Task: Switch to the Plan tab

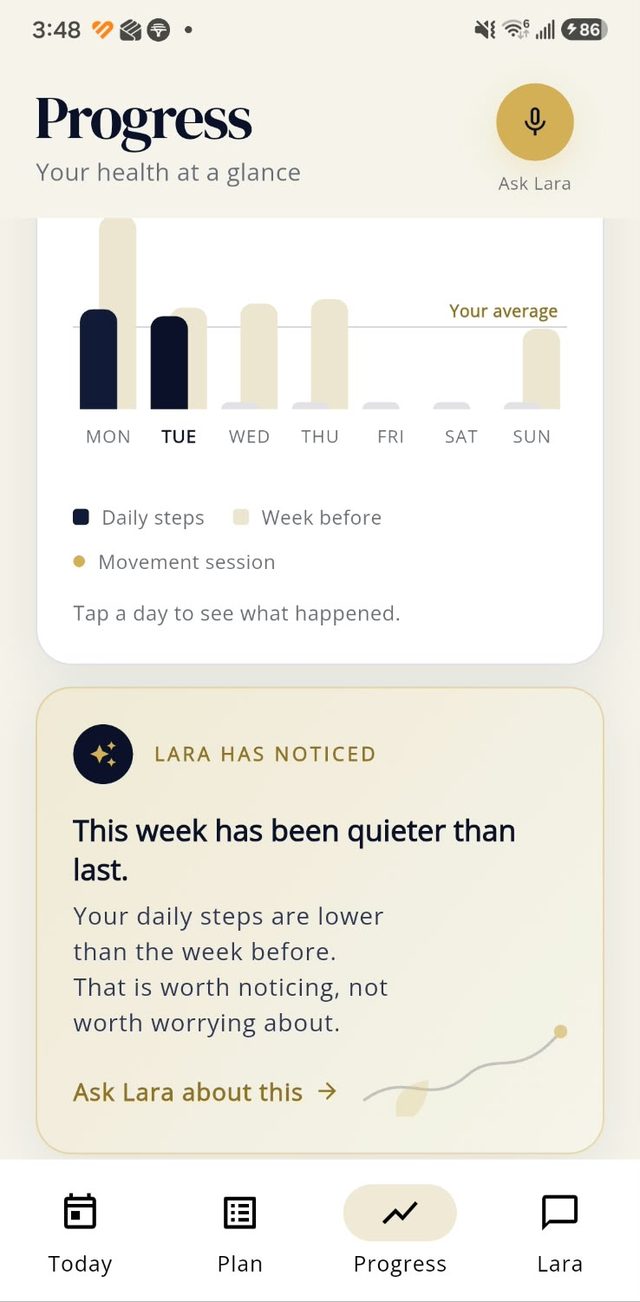Action: (240, 1232)
